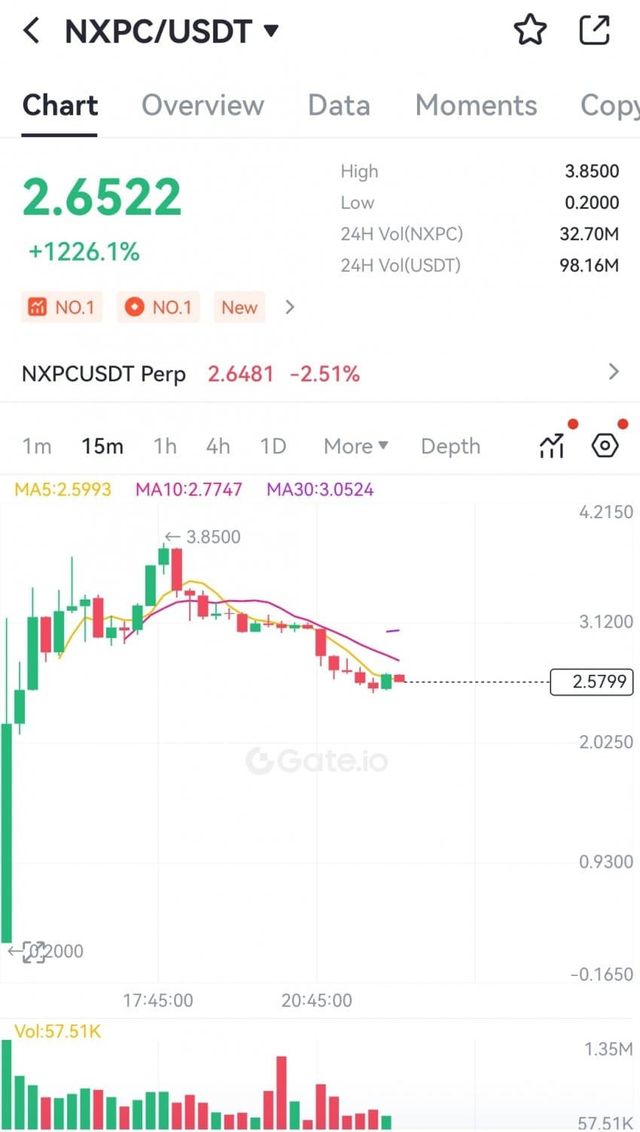This screenshot has width=640, height=1132.
Task: Switch to the Overview tab
Action: (203, 105)
